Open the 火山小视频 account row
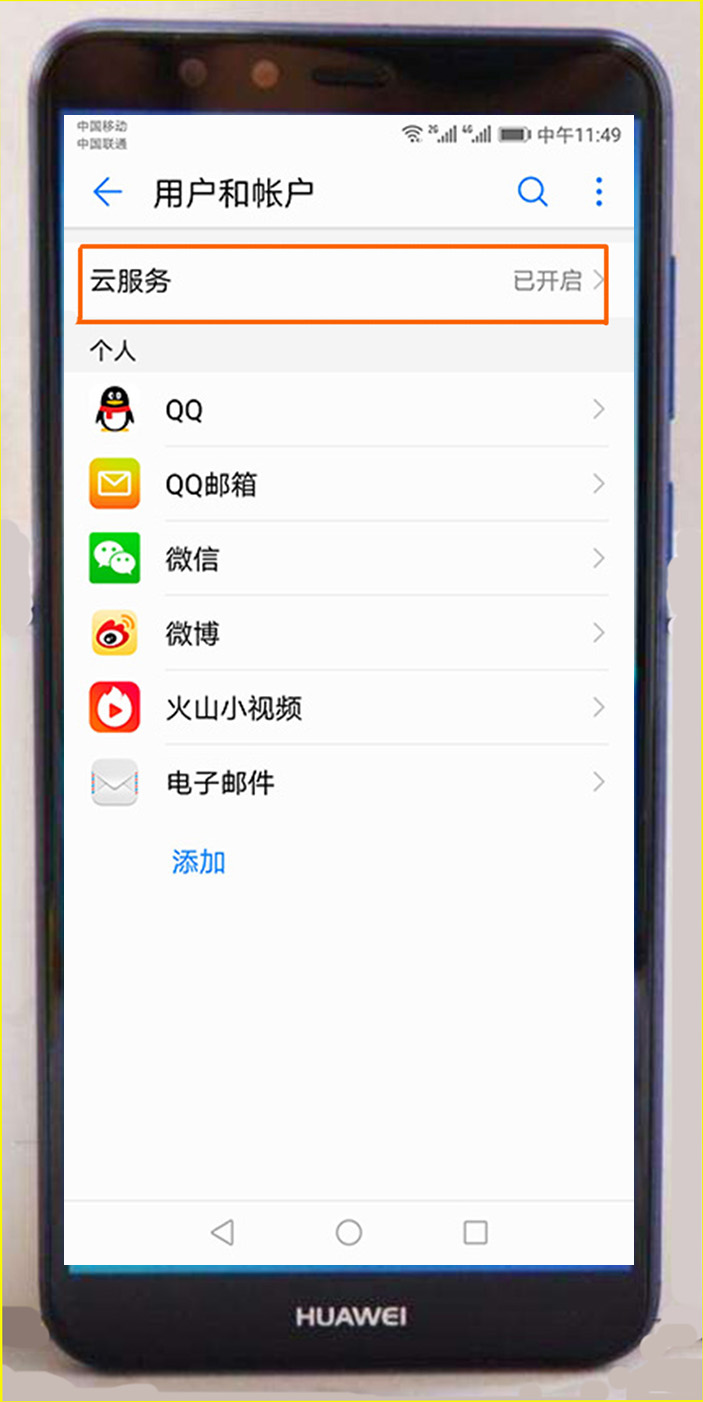Viewport: 703px width, 1402px height. tap(350, 708)
